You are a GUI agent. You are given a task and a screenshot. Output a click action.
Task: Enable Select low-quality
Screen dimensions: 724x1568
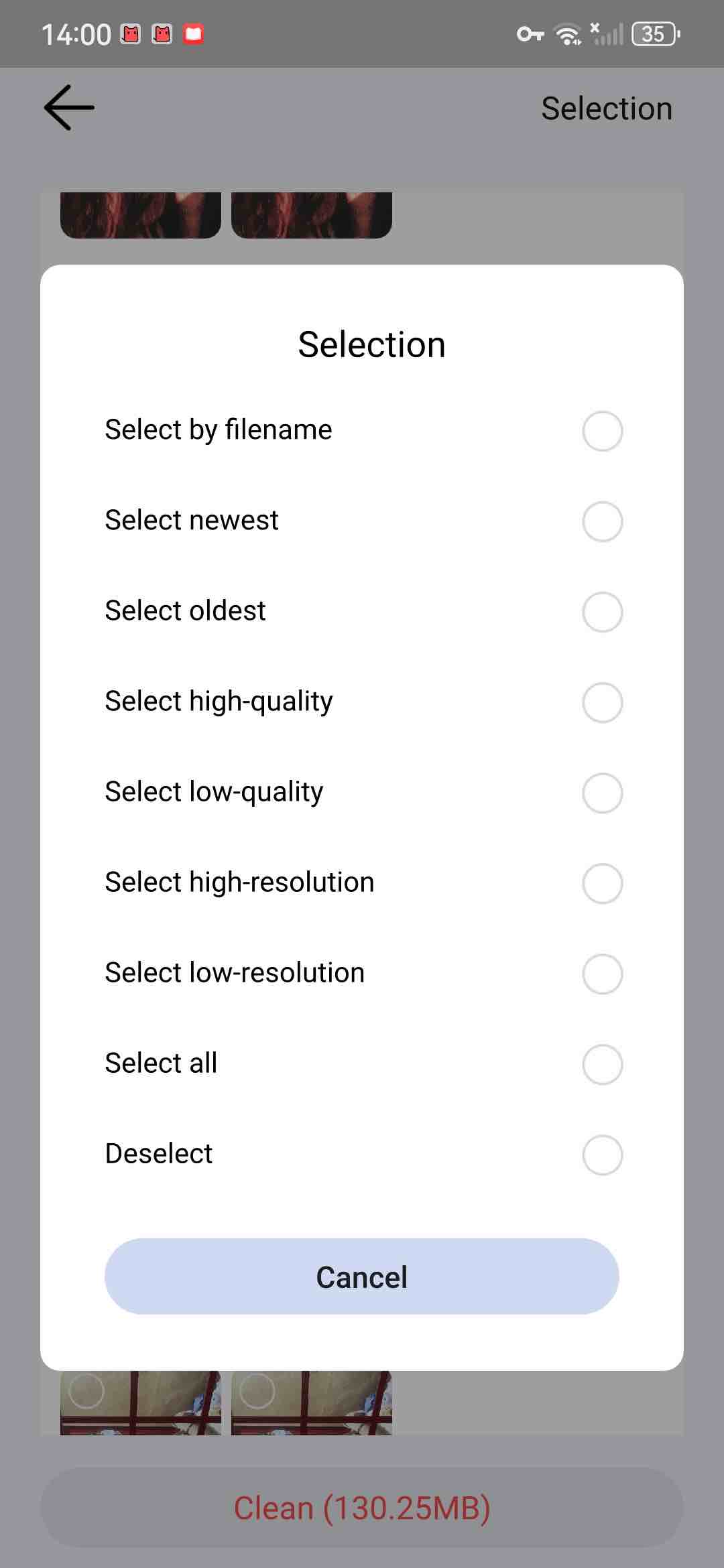click(601, 793)
